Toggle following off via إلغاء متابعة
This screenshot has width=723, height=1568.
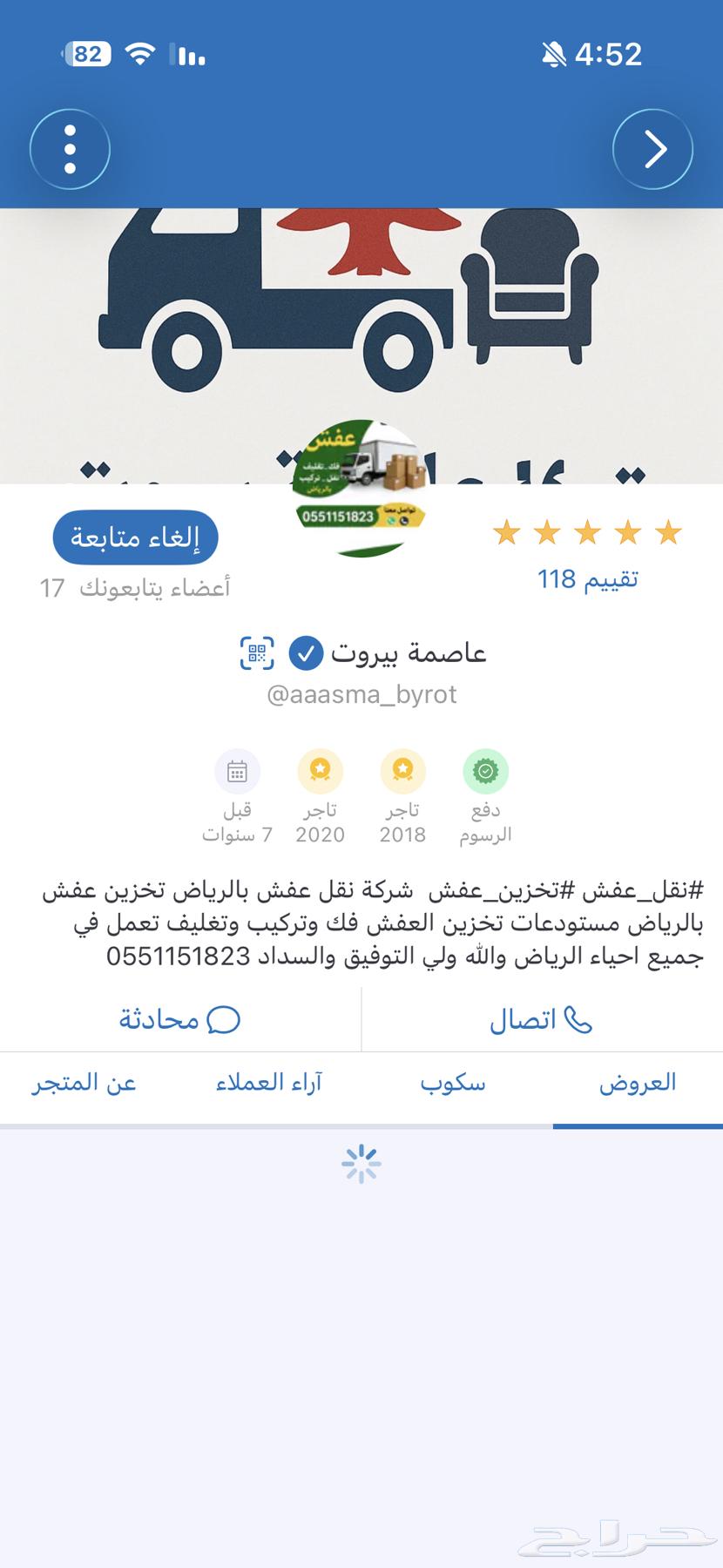[135, 537]
